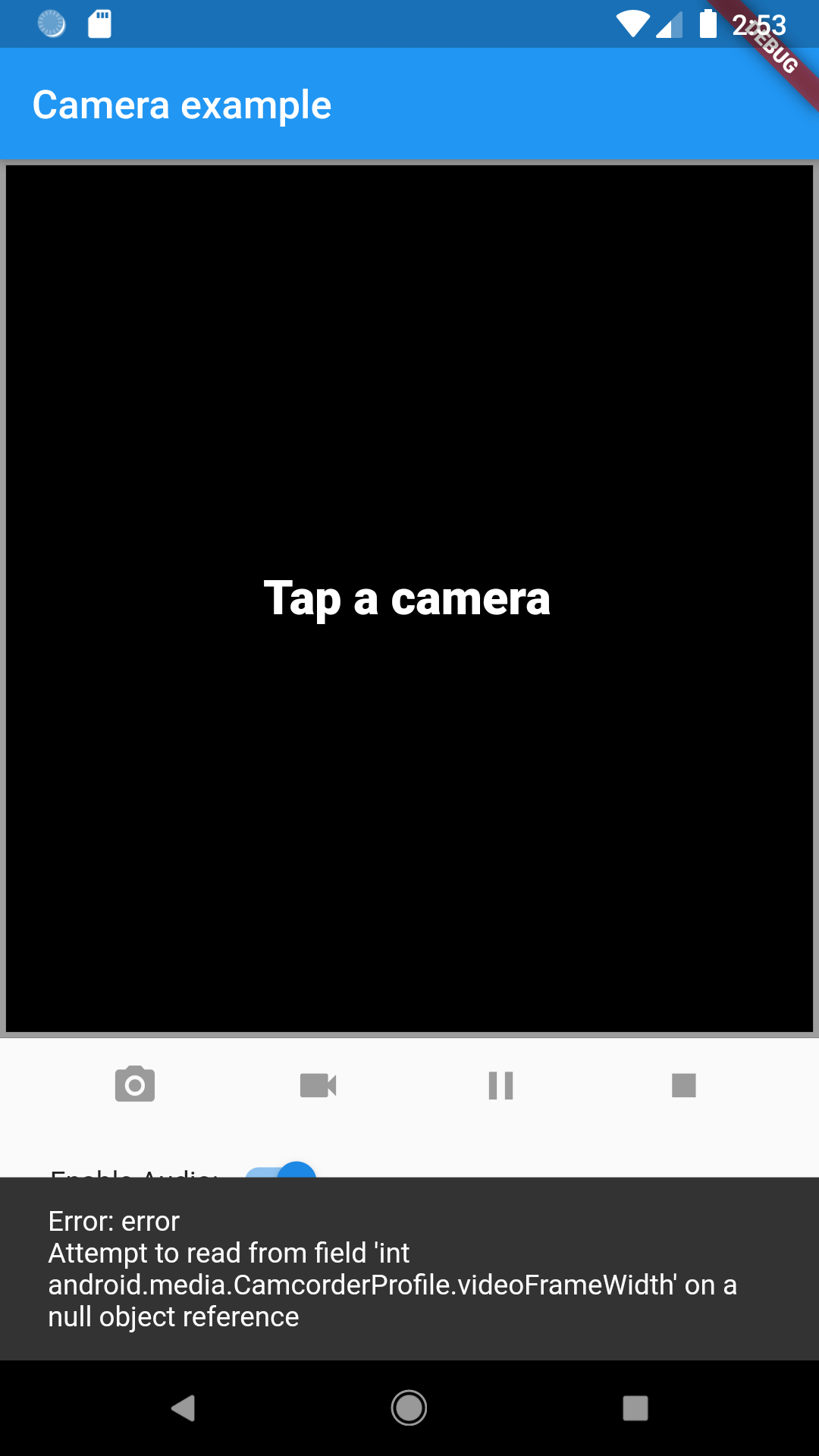819x1456 pixels.
Task: Tap the take picture camera icon
Action: click(x=135, y=1085)
